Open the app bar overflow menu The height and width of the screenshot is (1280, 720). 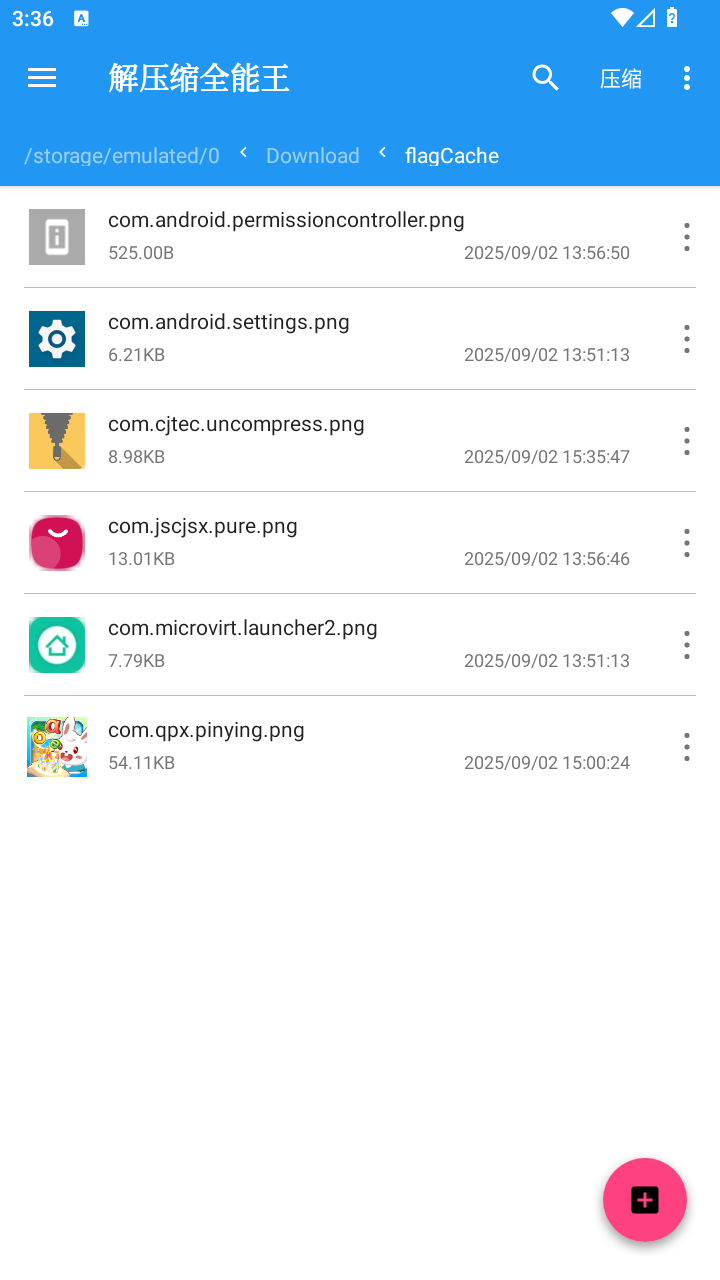point(686,78)
